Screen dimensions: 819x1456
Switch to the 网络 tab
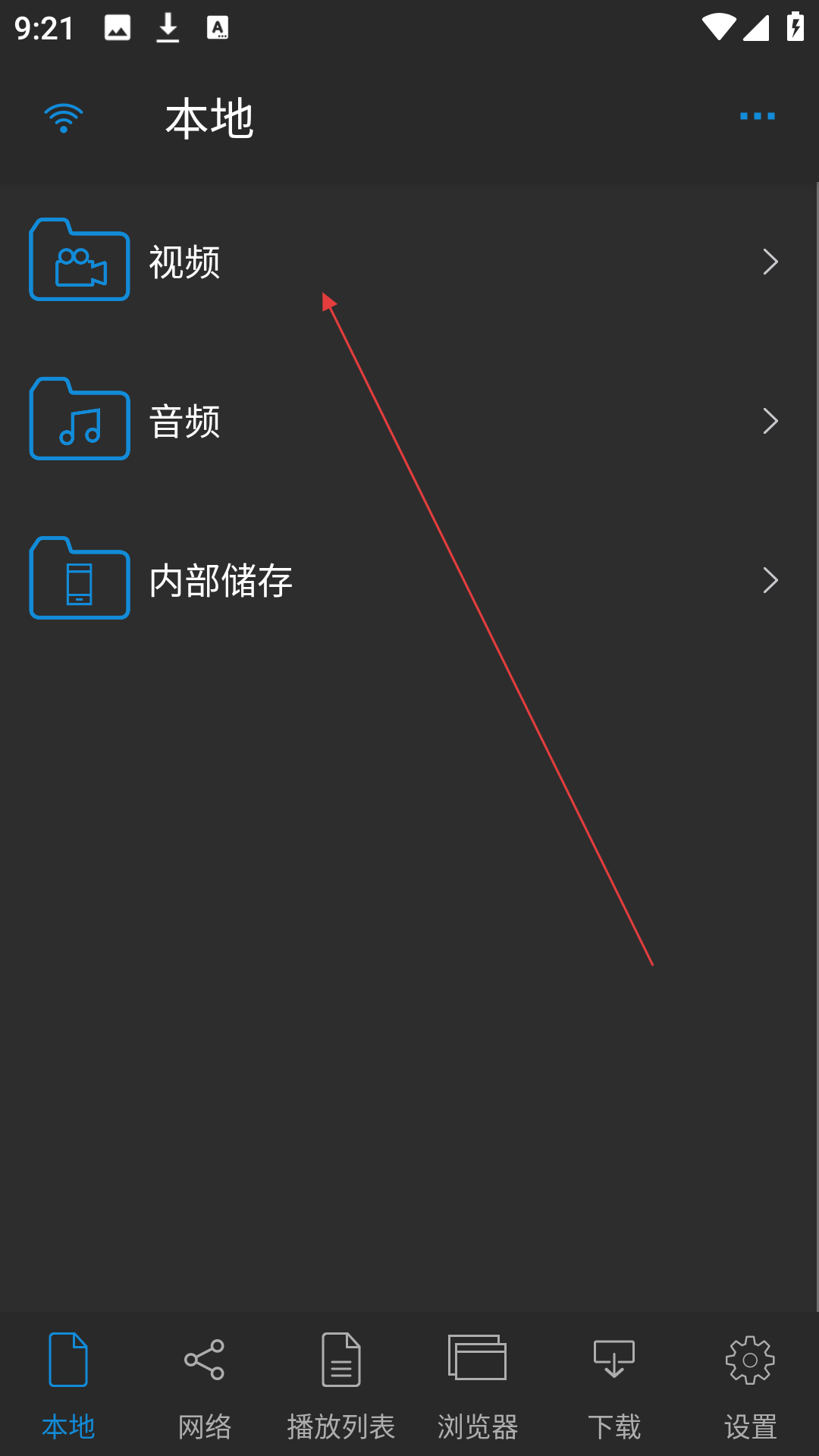pyautogui.click(x=205, y=1386)
